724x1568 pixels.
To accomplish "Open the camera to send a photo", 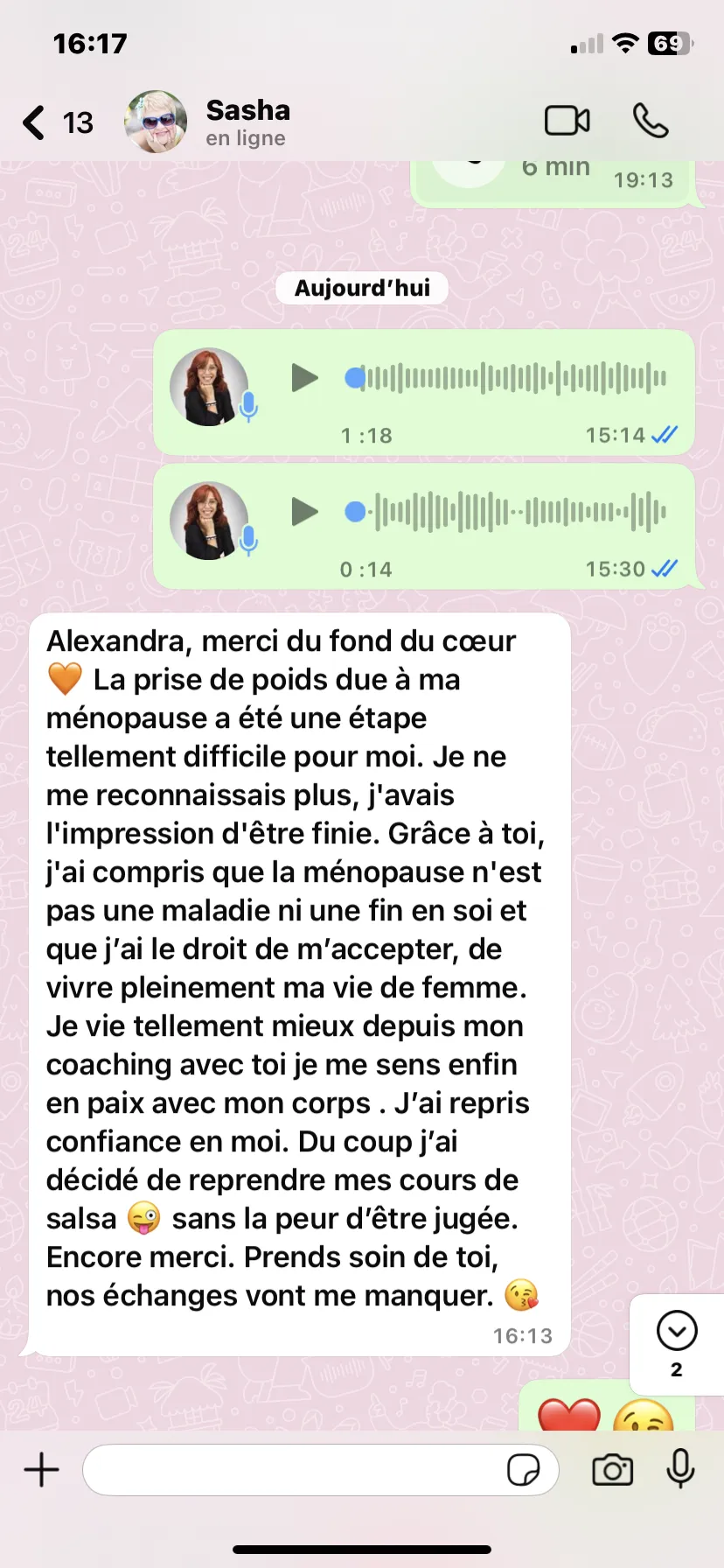I will pos(612,1470).
